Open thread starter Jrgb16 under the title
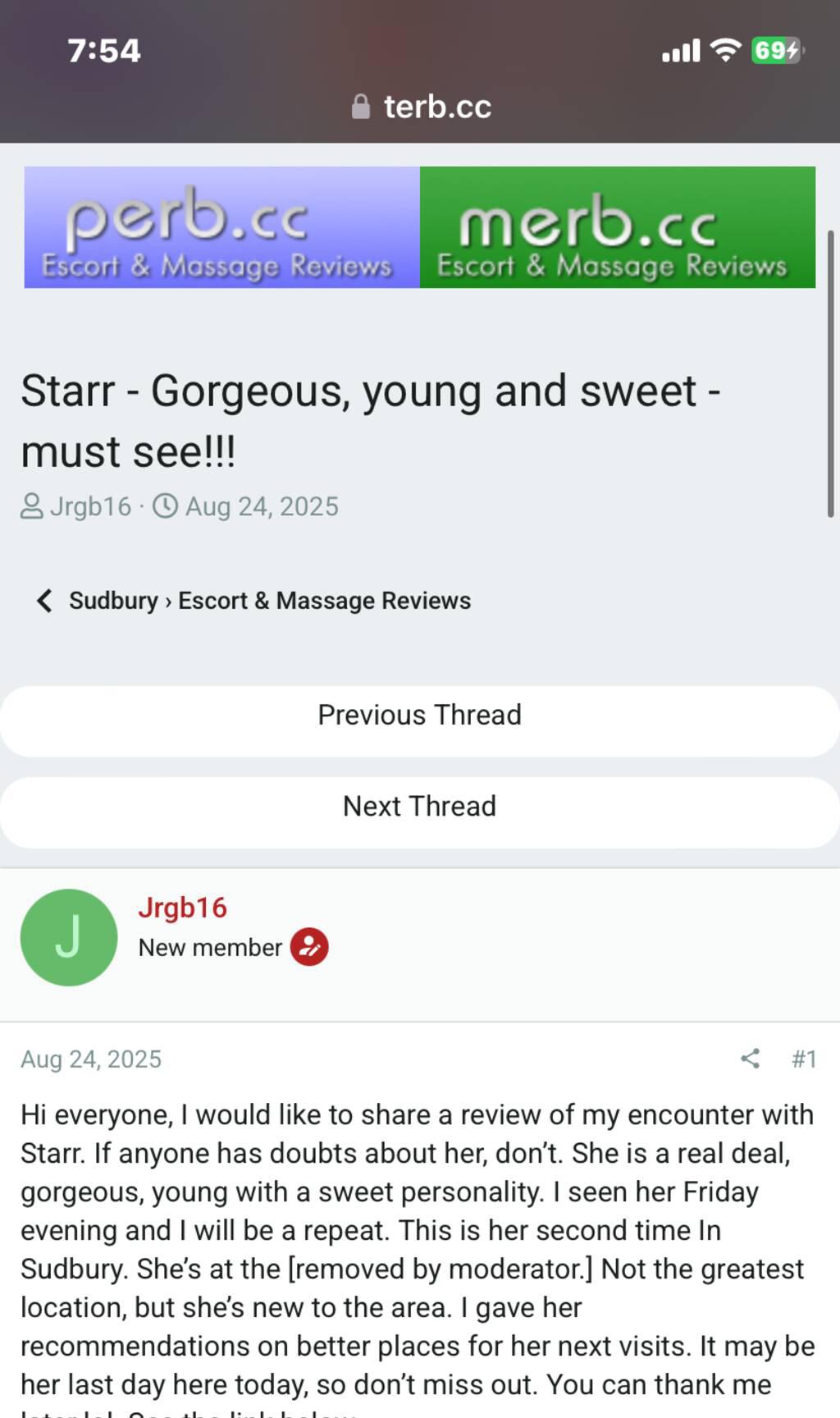This screenshot has width=840, height=1418. (x=90, y=506)
